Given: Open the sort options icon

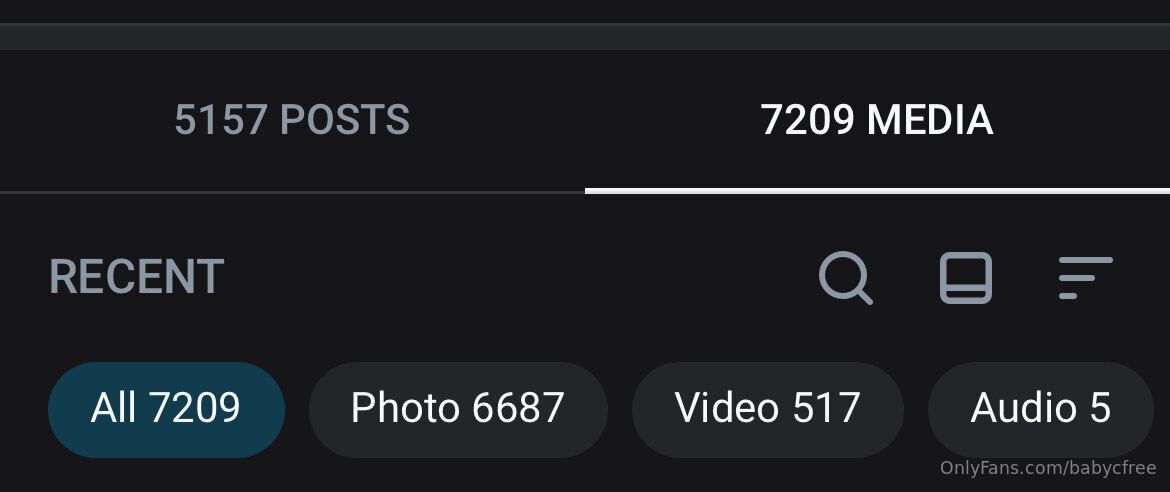Looking at the screenshot, I should click(x=1085, y=277).
